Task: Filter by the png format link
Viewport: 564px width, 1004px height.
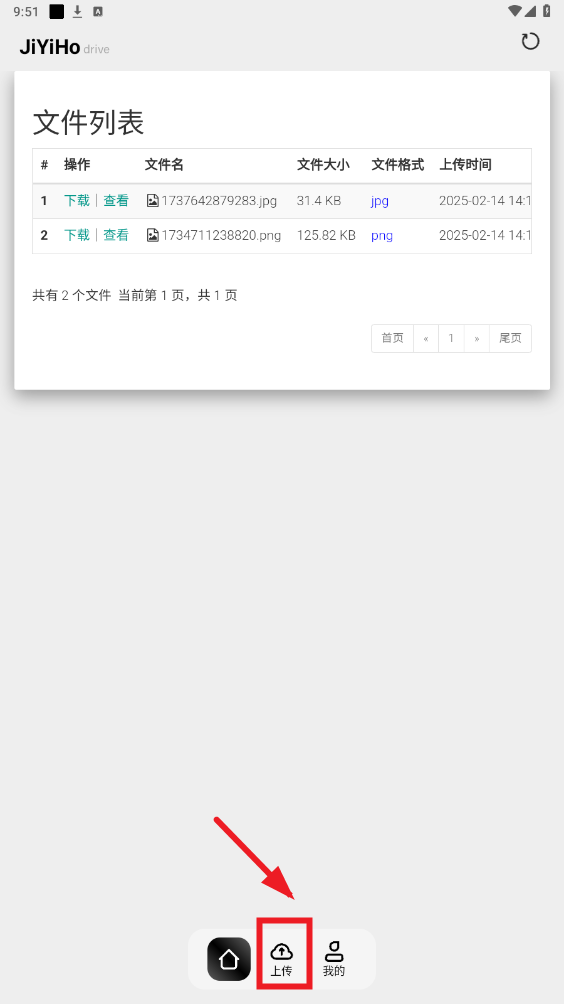Action: coord(382,236)
